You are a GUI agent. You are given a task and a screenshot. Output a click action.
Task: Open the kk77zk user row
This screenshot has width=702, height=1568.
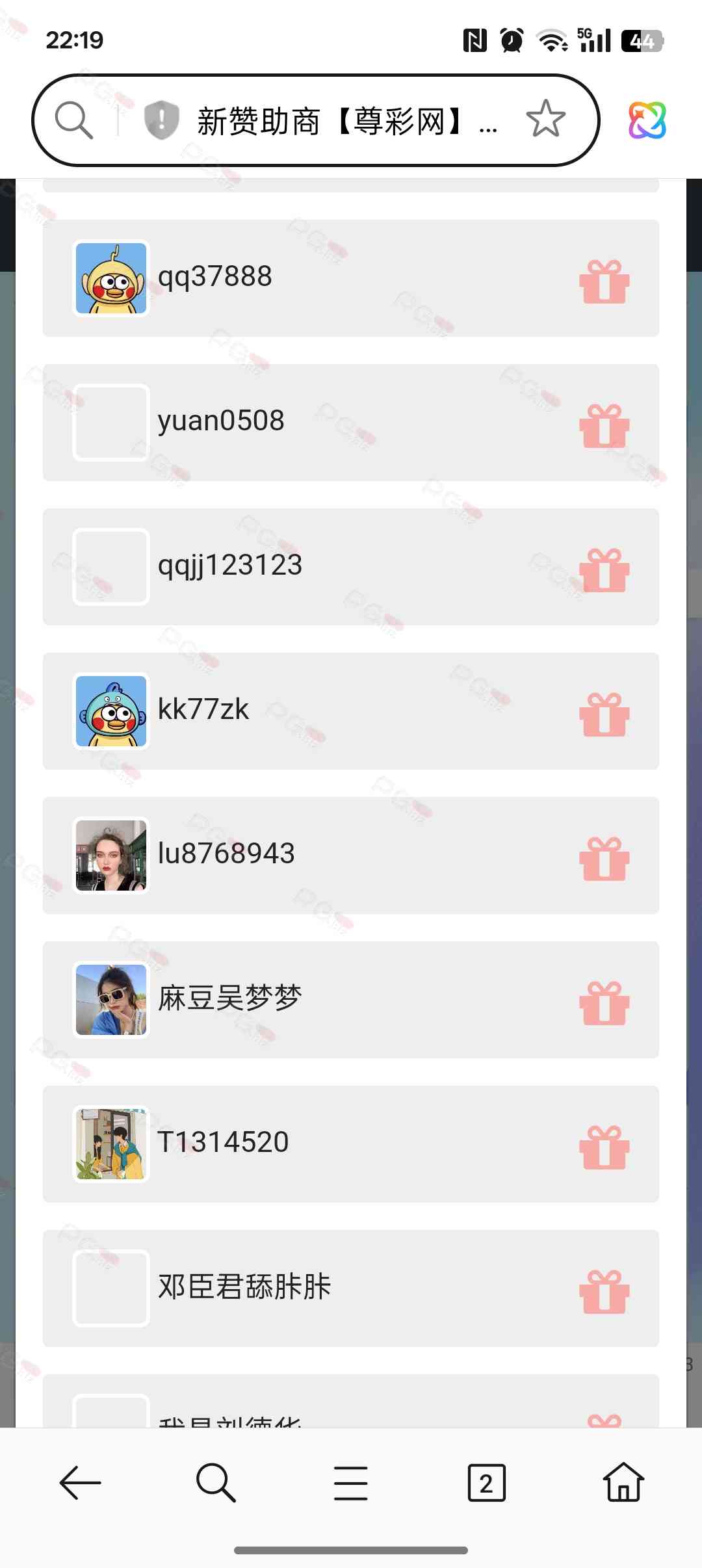point(325,711)
